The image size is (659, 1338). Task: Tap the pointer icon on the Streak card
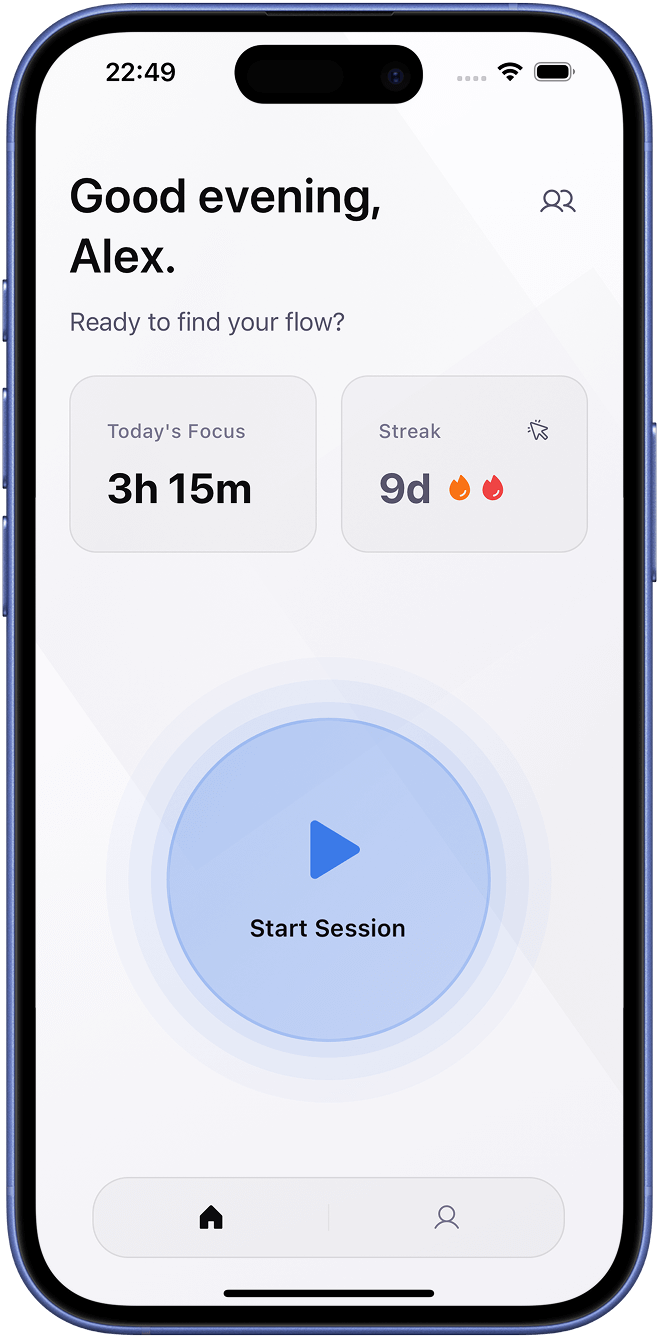click(x=538, y=431)
